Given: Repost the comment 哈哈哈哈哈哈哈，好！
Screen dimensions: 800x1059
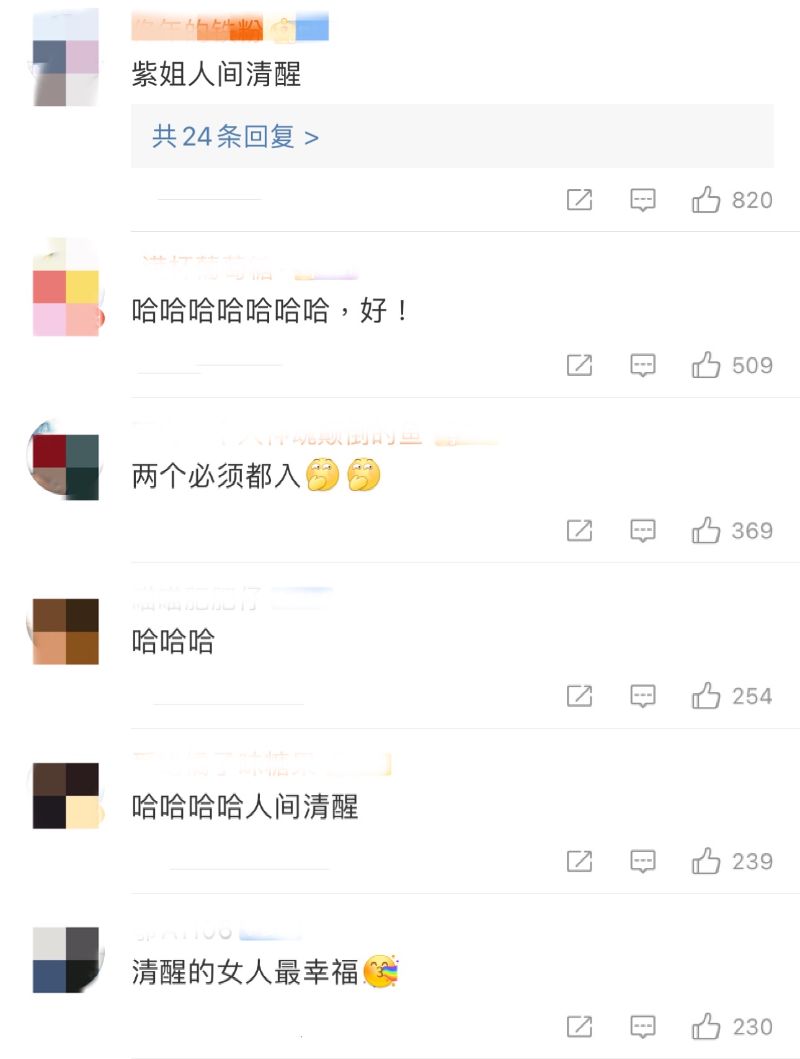Looking at the screenshot, I should click(579, 365).
